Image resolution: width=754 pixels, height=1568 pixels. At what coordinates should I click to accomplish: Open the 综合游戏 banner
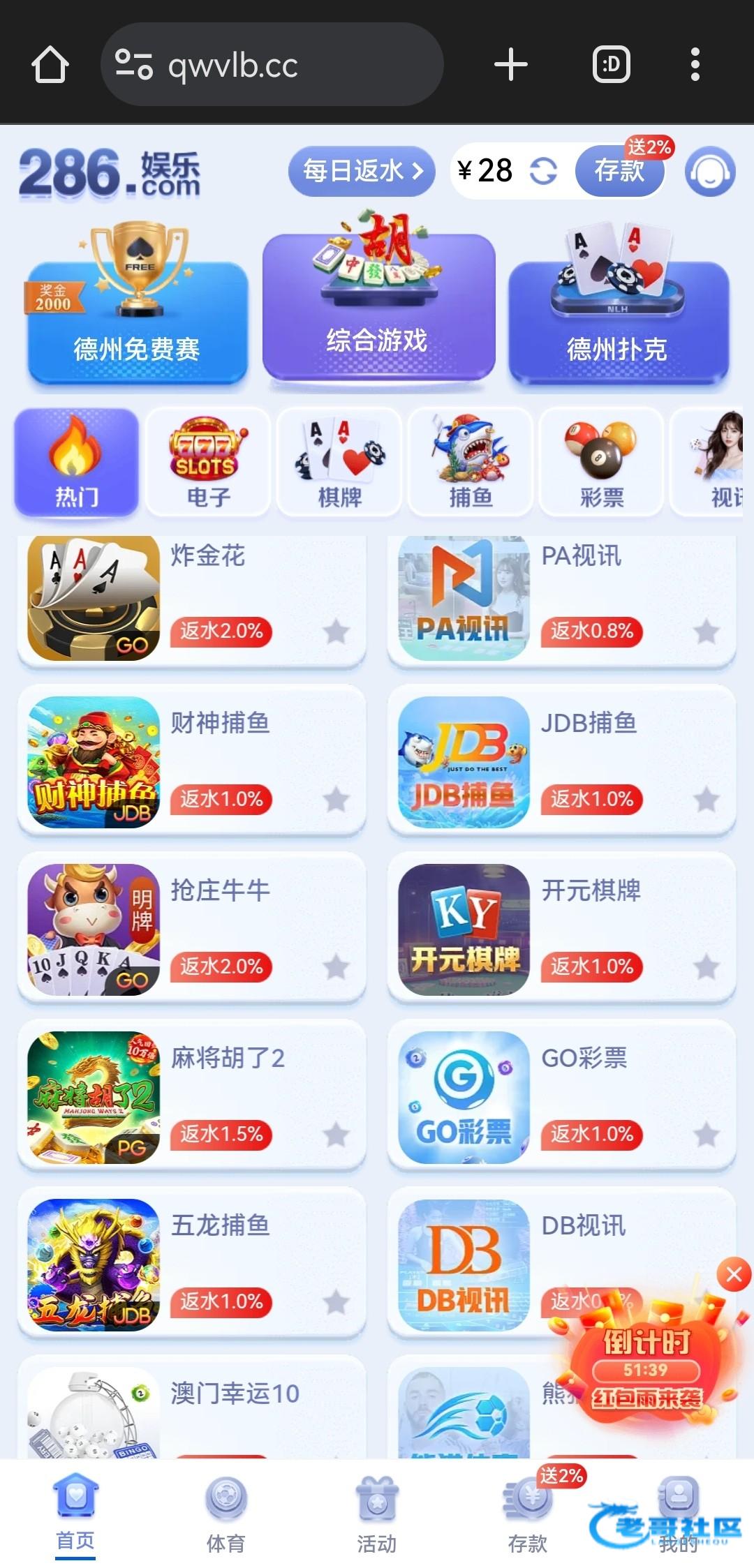(x=378, y=307)
